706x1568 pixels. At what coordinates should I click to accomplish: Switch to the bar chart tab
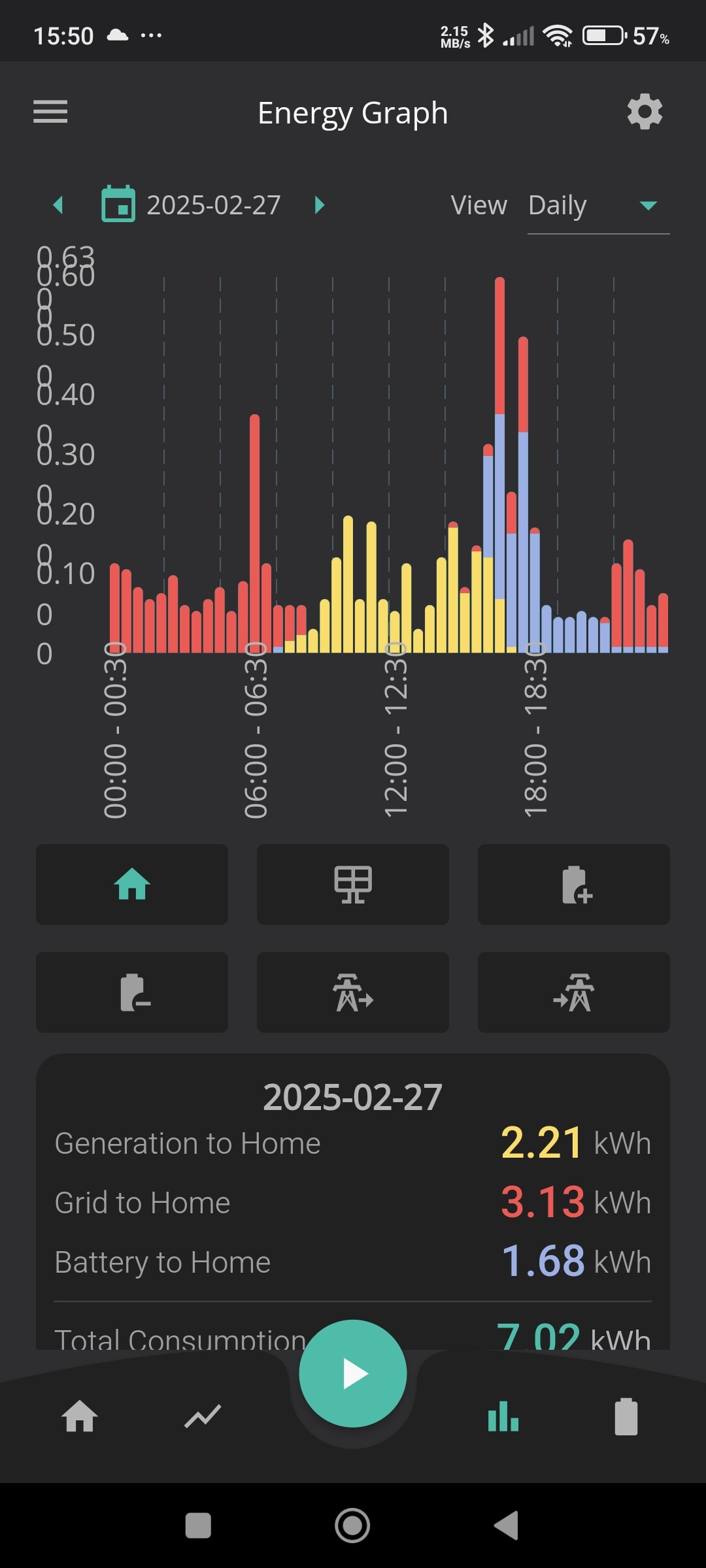[x=503, y=1416]
